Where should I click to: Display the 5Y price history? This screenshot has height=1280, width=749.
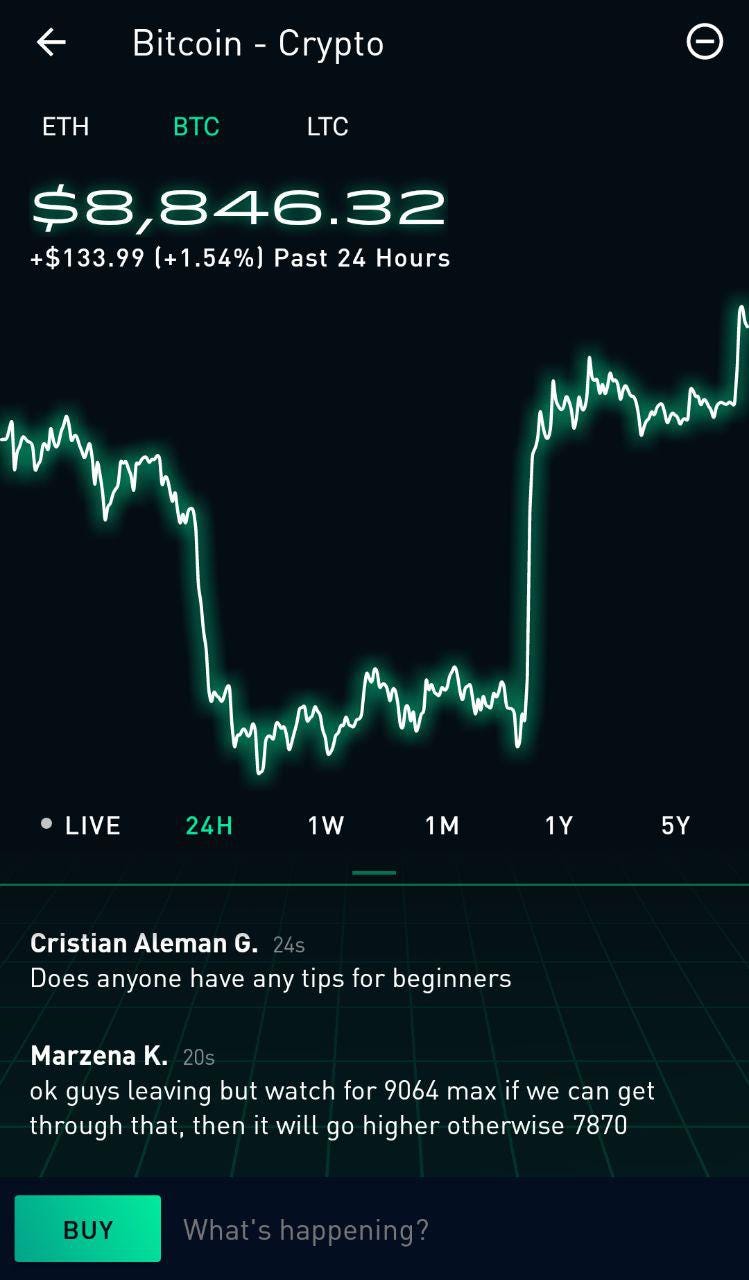[676, 826]
